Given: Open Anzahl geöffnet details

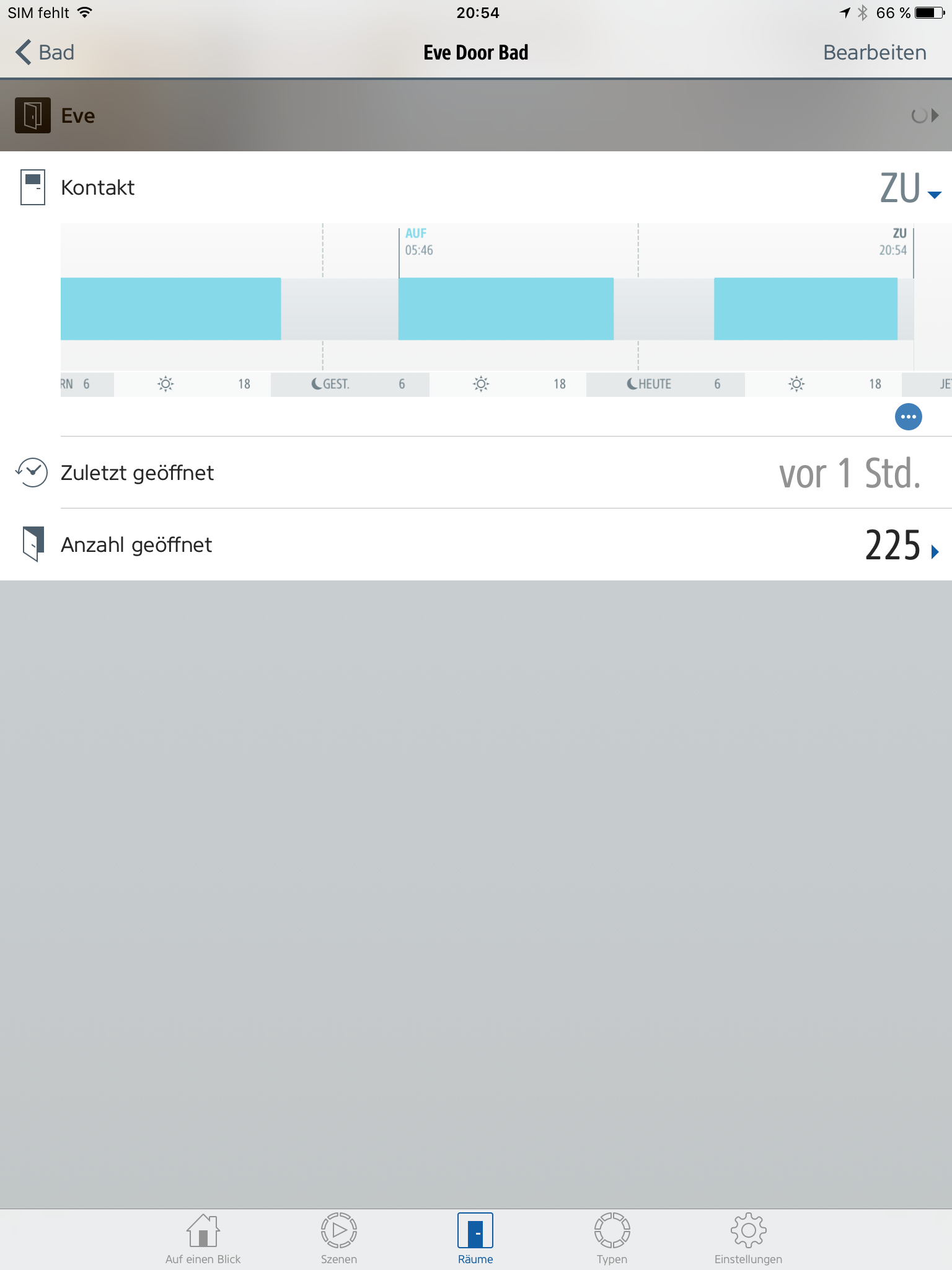Looking at the screenshot, I should point(902,546).
